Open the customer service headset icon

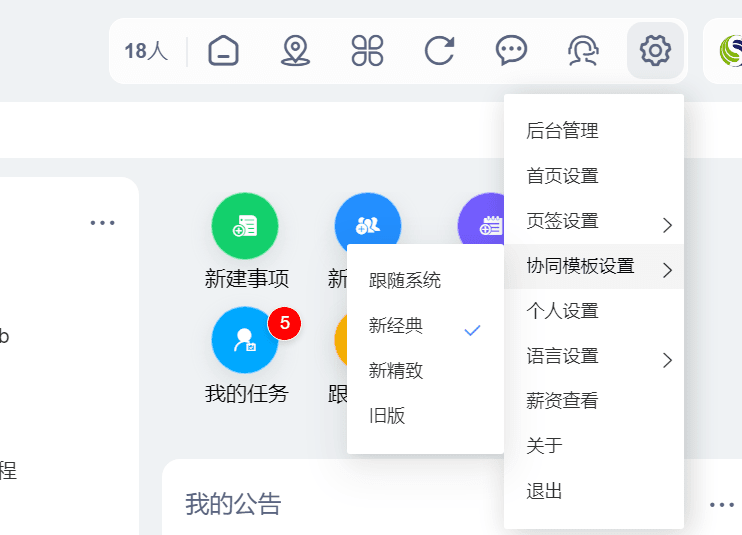point(583,50)
